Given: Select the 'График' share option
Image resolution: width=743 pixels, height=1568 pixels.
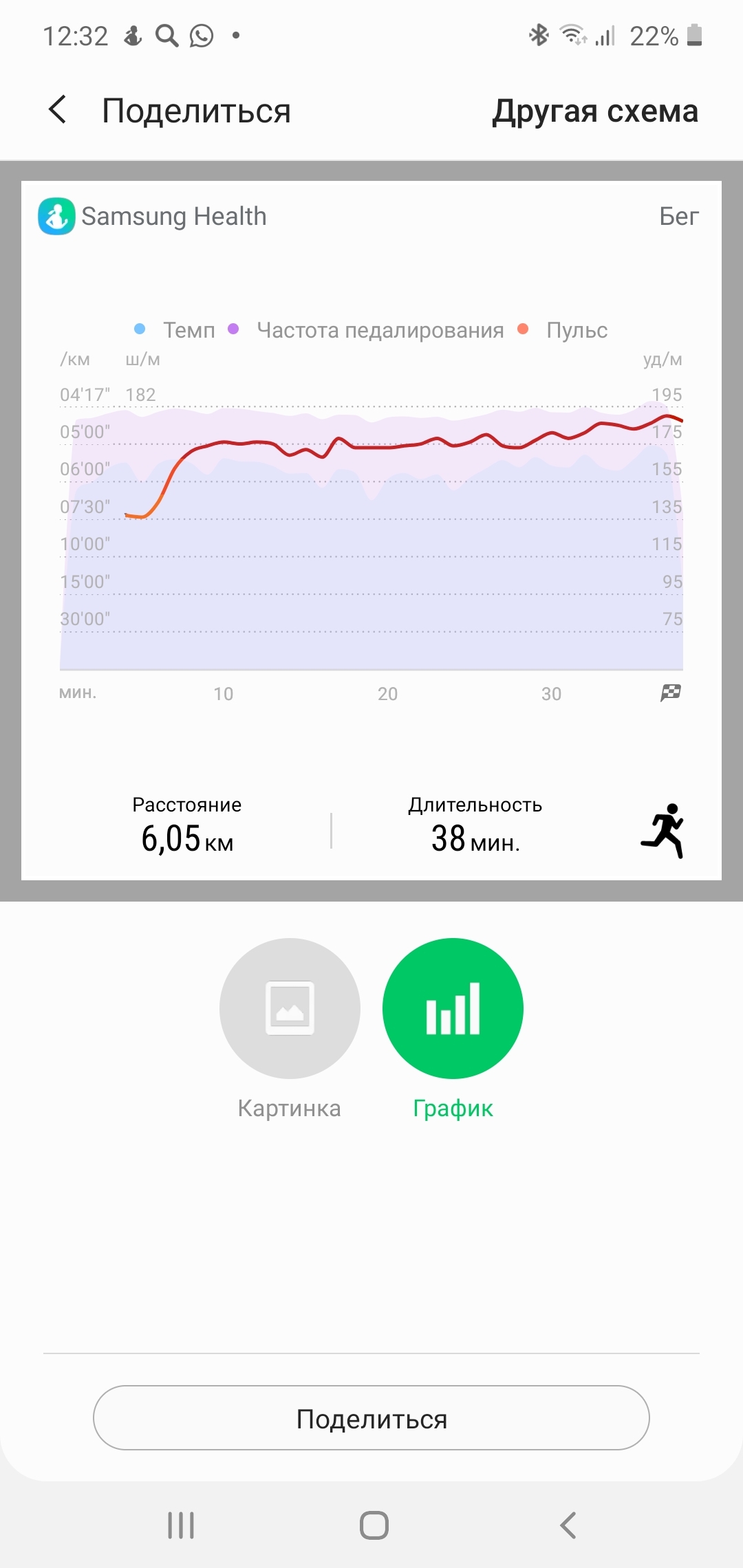Looking at the screenshot, I should coord(453,1008).
